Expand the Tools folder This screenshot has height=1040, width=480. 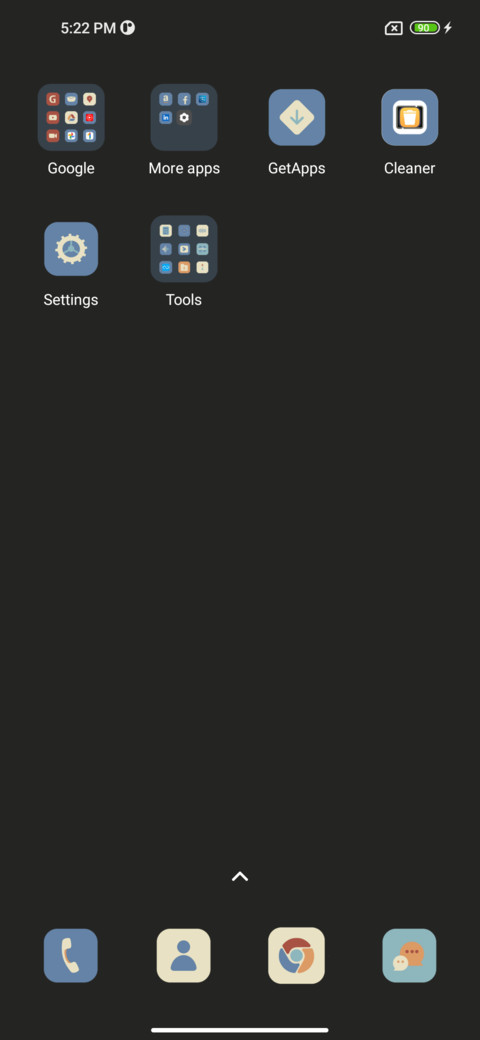184,249
